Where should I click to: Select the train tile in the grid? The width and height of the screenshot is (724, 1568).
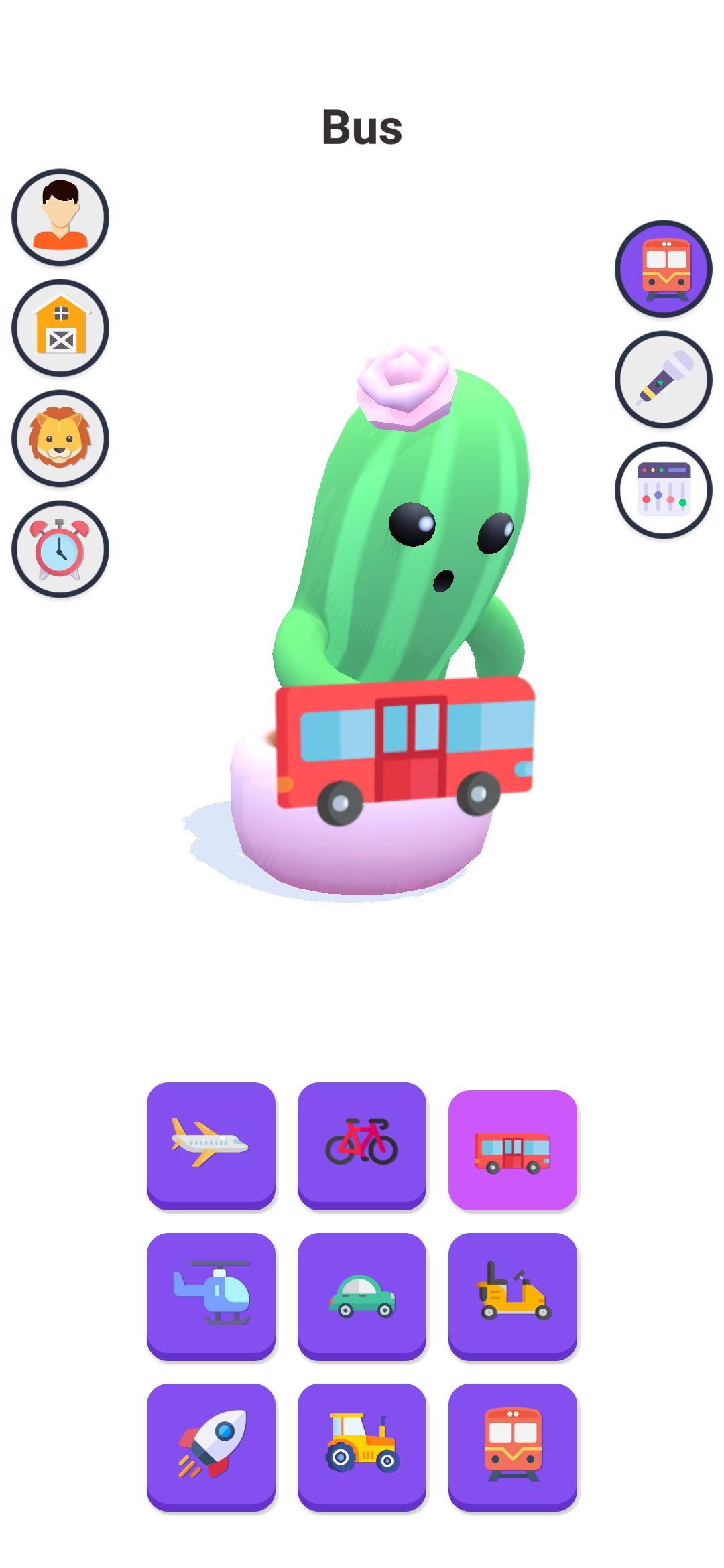(513, 1444)
